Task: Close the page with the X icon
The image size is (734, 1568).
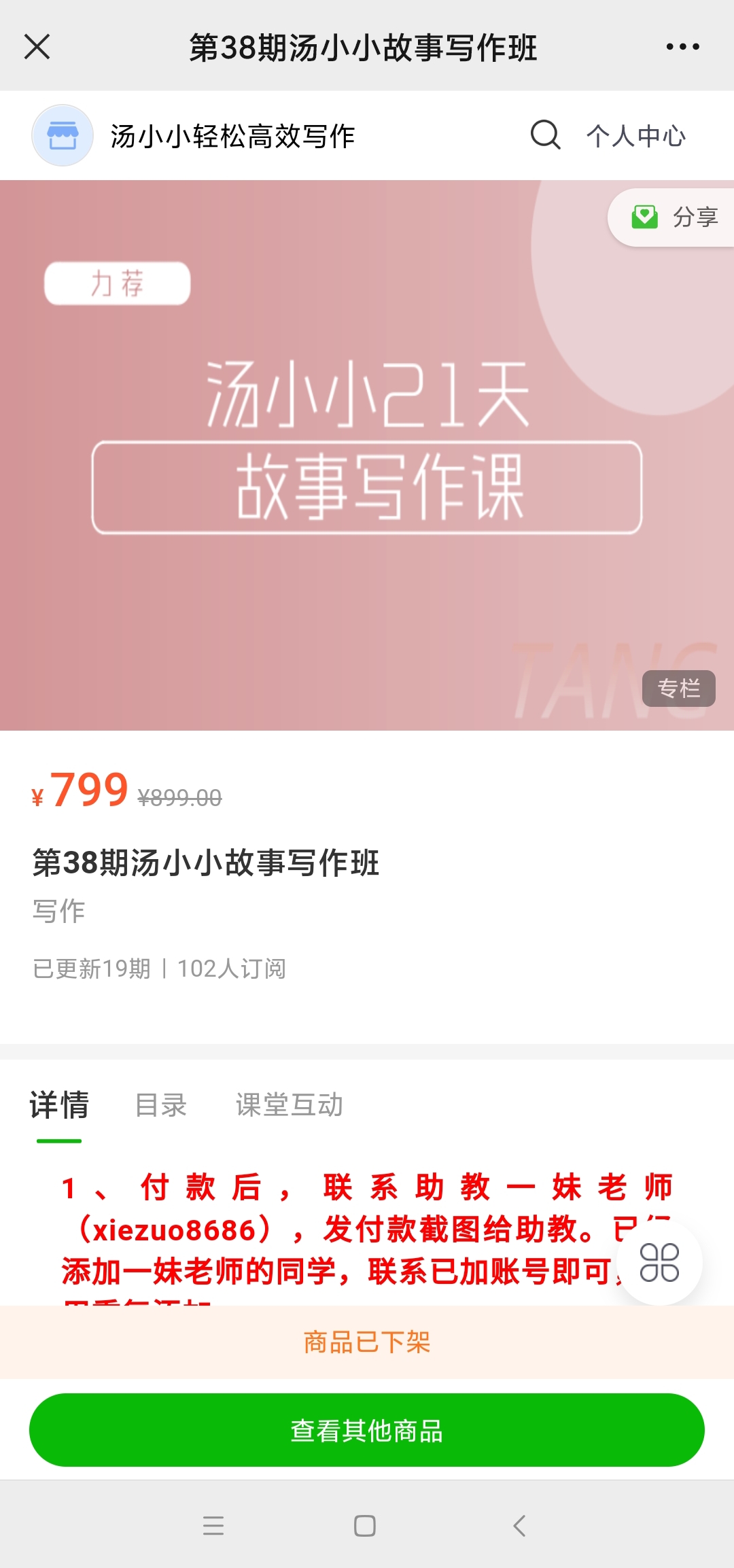Action: [x=37, y=47]
